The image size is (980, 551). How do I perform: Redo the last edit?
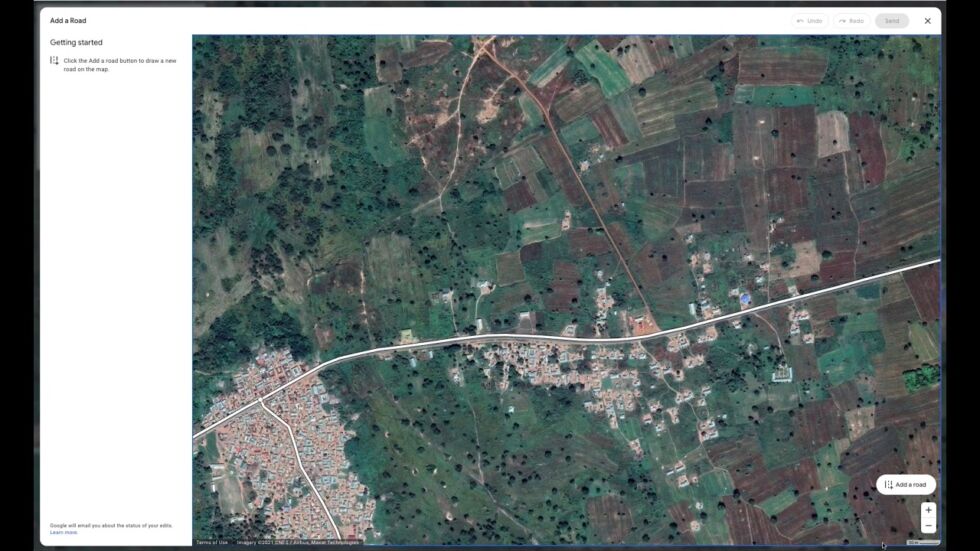pyautogui.click(x=851, y=21)
